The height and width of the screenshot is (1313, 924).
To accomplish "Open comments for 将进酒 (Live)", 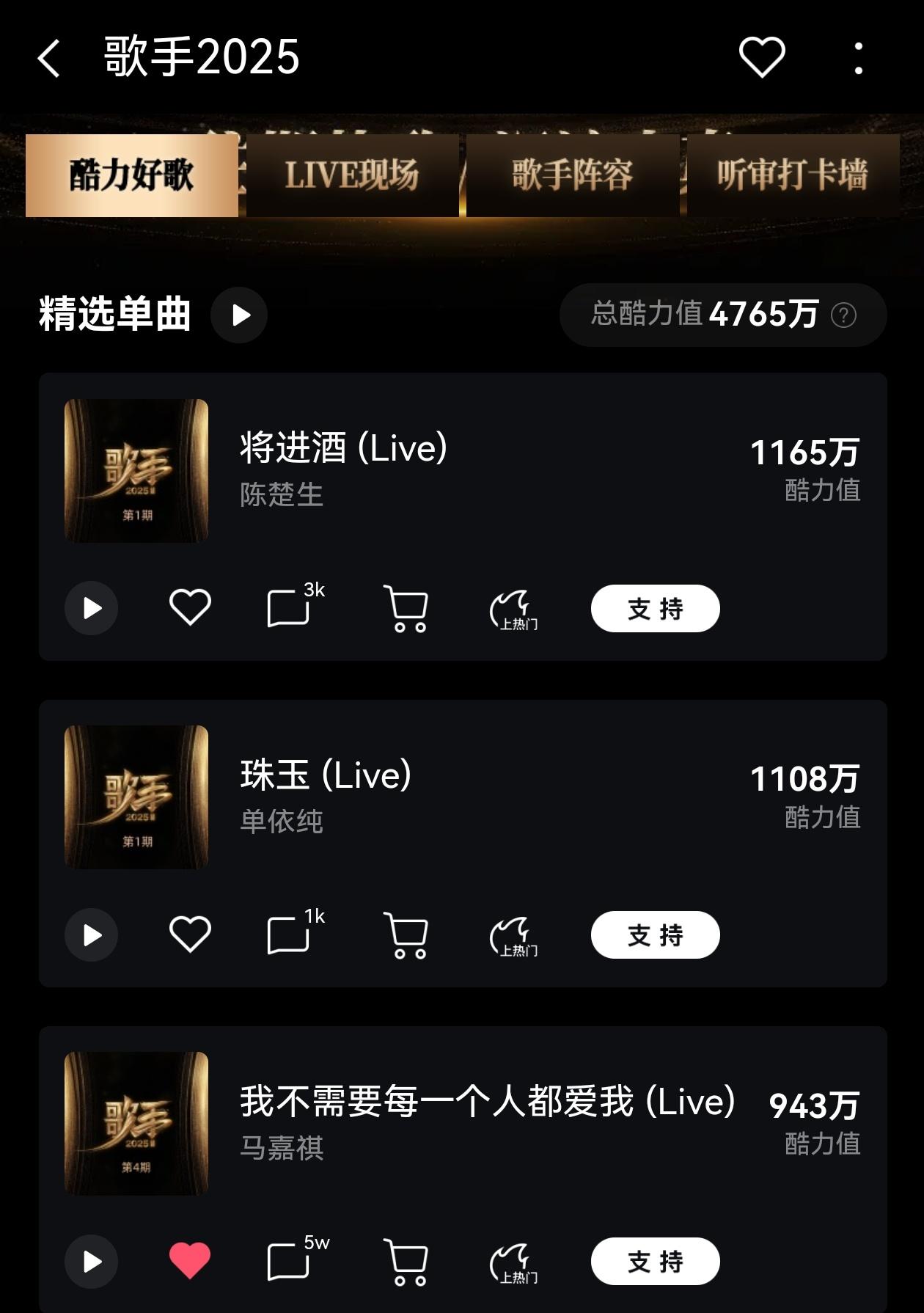I will point(289,608).
